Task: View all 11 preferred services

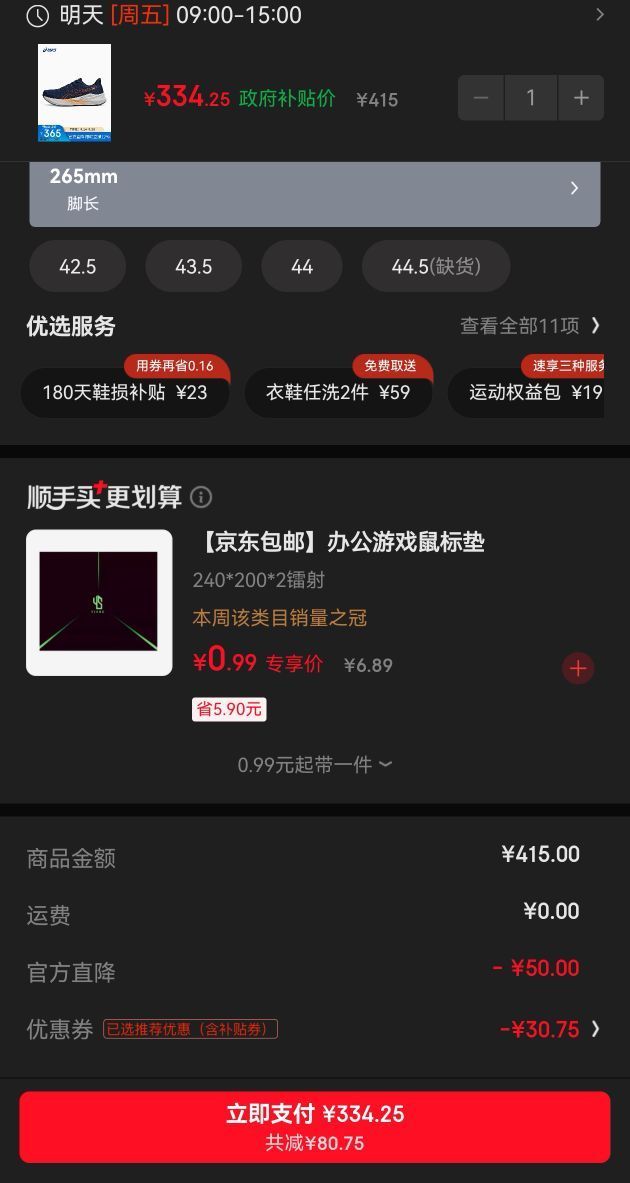Action: pos(530,326)
